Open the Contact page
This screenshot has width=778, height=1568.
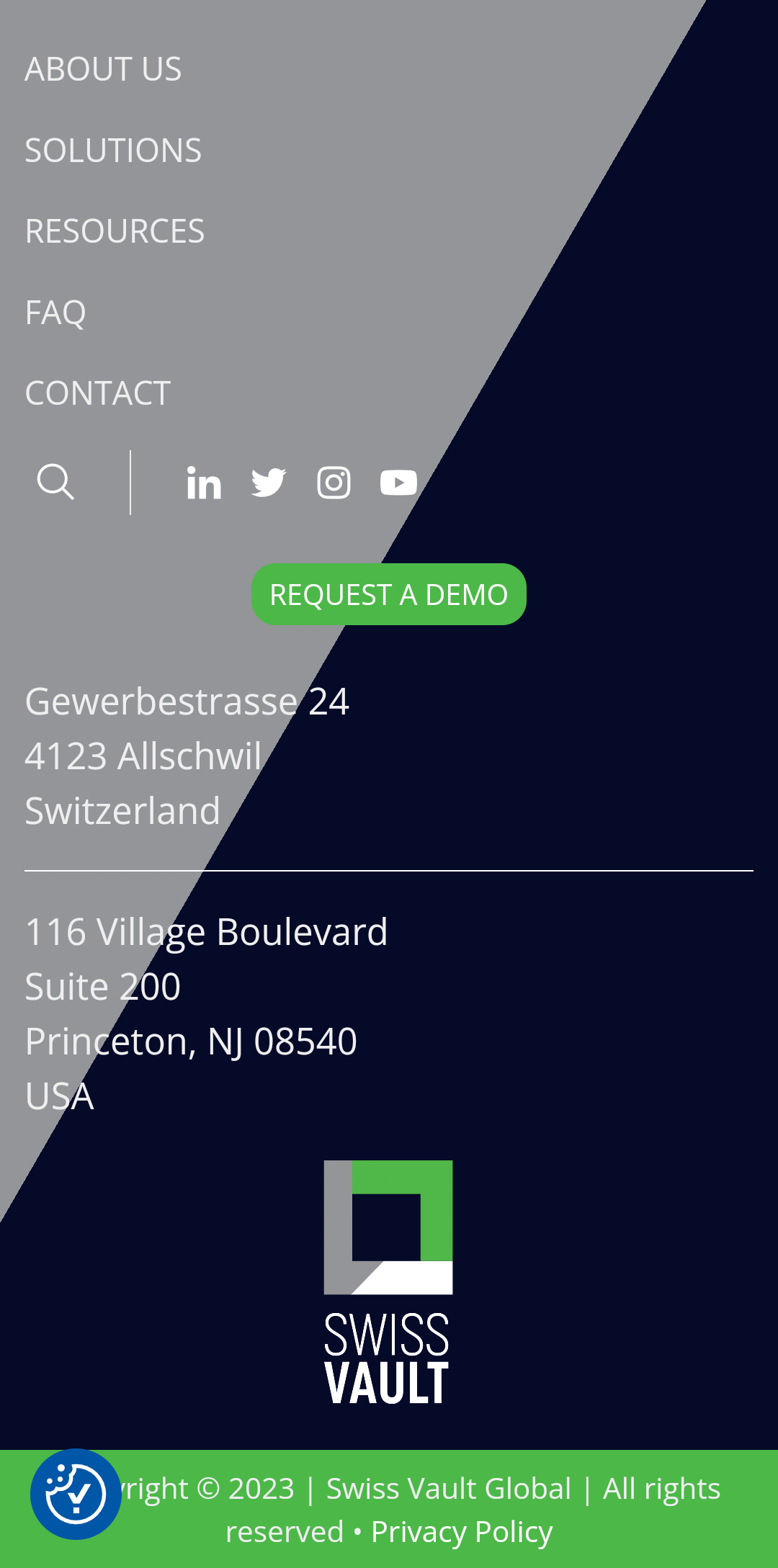click(98, 393)
